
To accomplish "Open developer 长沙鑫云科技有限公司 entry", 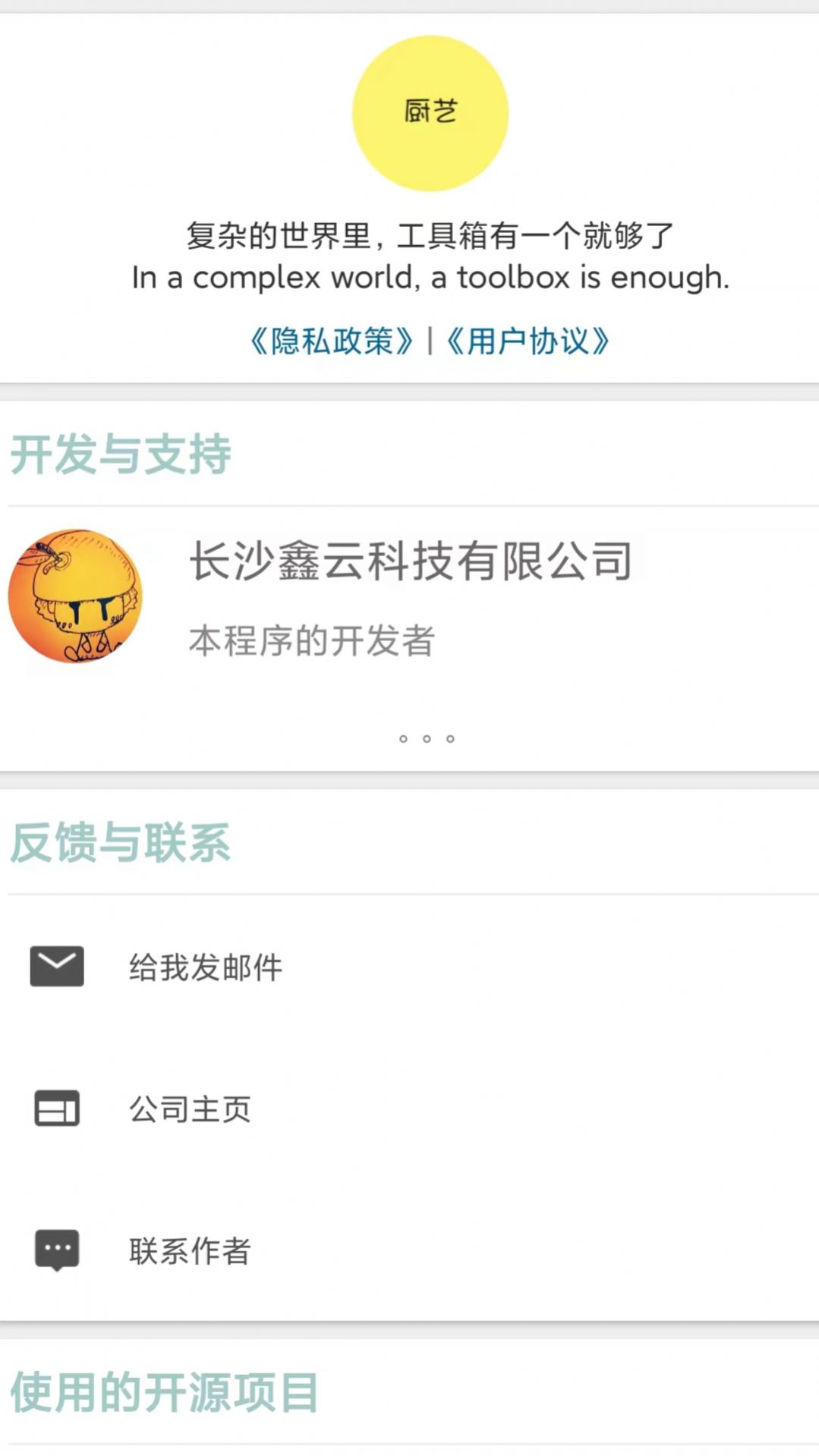I will tap(410, 596).
